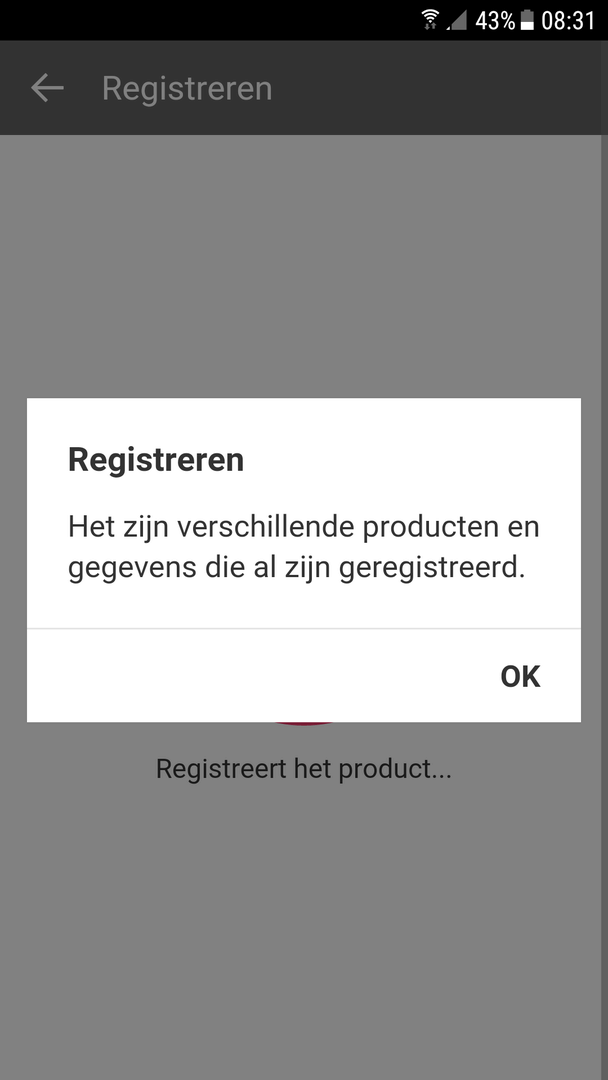The width and height of the screenshot is (608, 1080).
Task: Confirm the Registreren dialog with OK
Action: pyautogui.click(x=520, y=676)
